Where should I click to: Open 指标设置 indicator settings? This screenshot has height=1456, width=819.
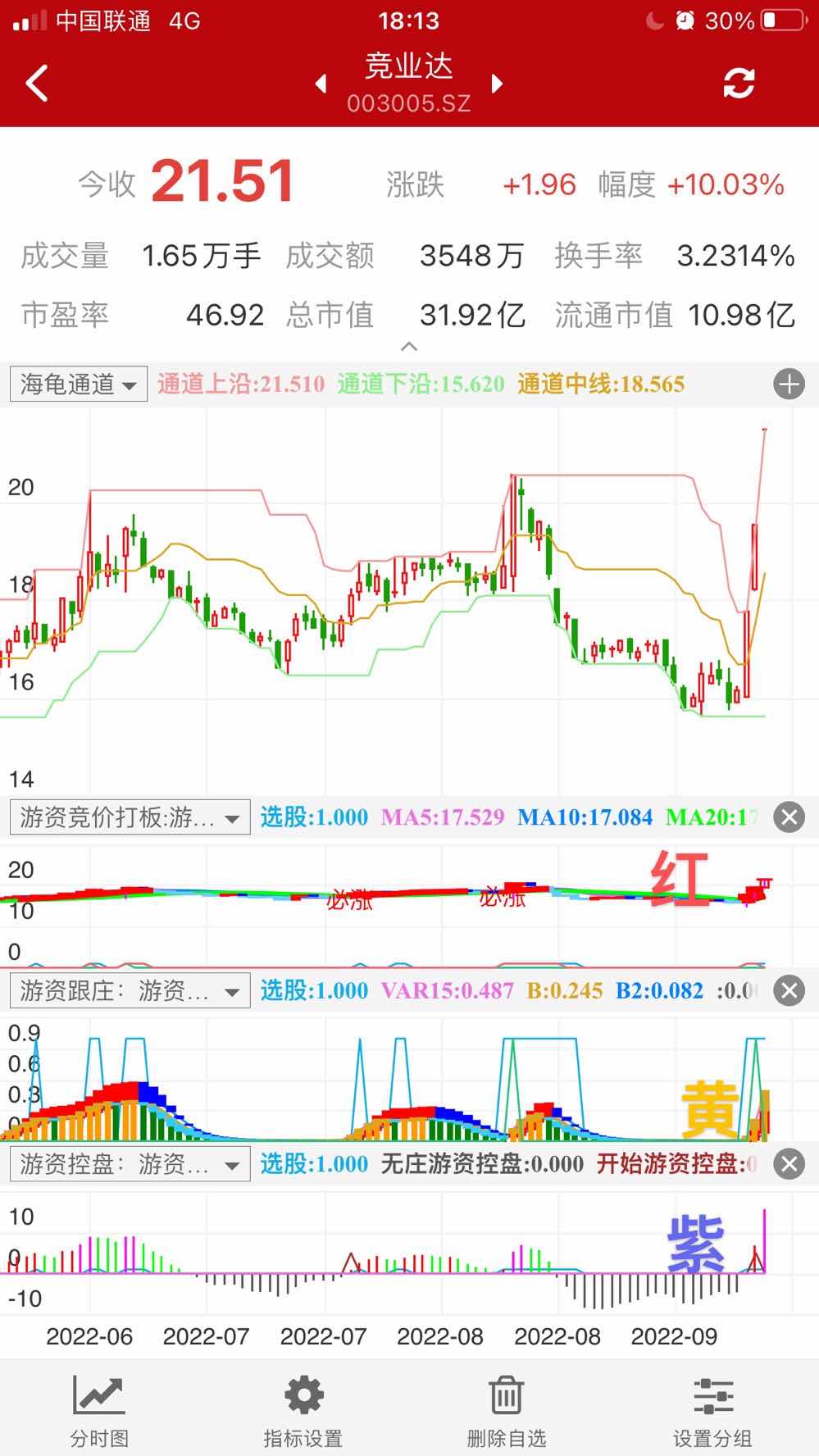pyautogui.click(x=303, y=1411)
